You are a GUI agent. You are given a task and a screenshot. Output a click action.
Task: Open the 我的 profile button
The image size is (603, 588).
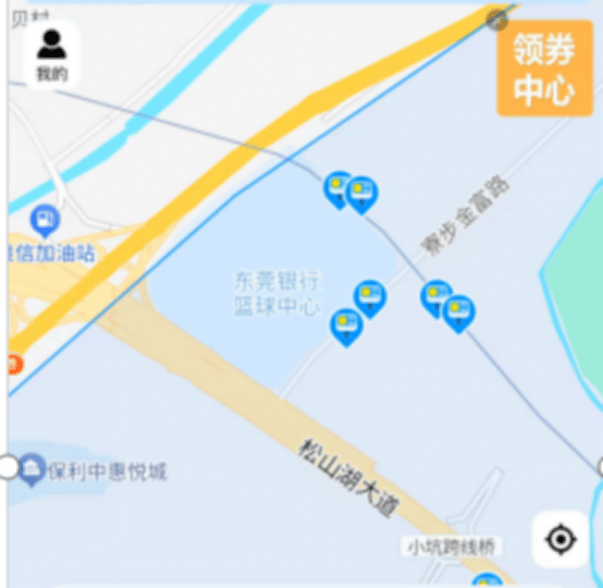52,55
